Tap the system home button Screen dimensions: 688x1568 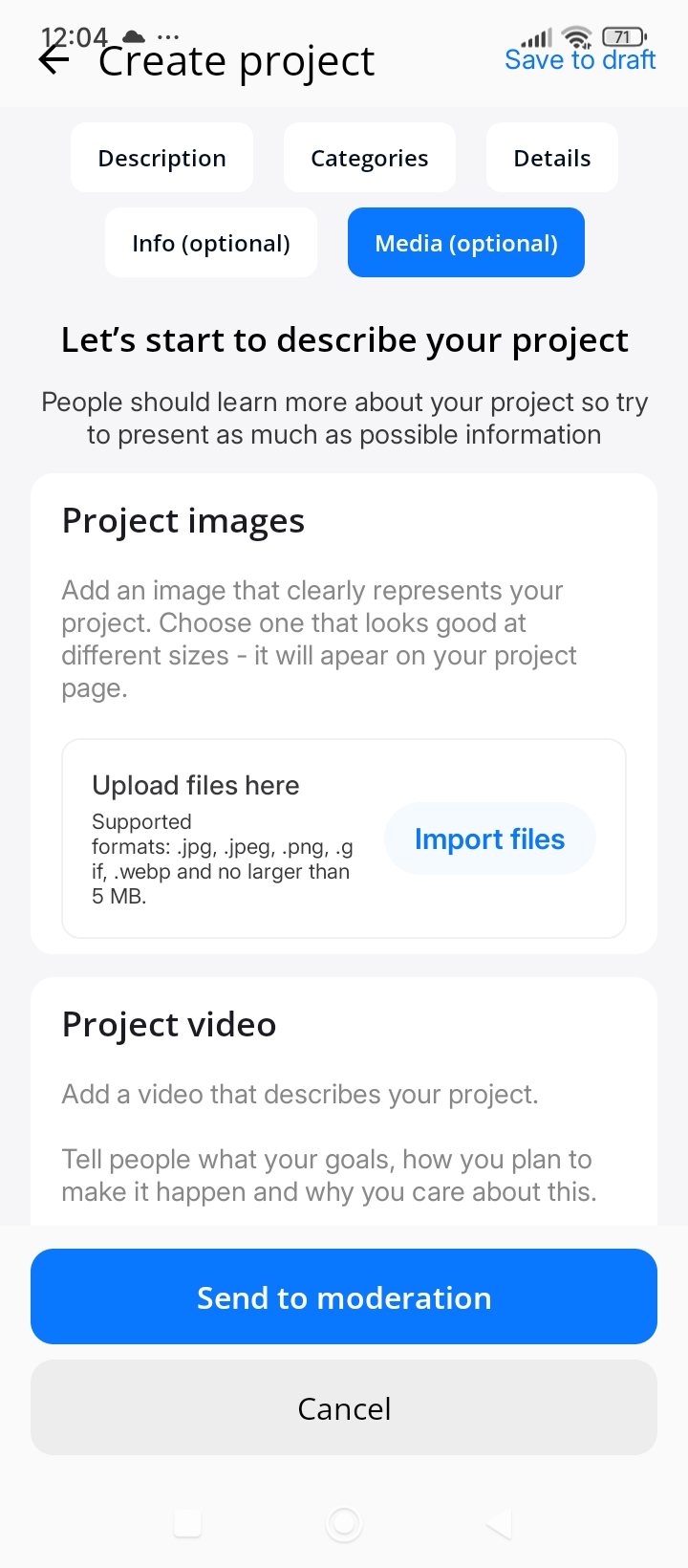click(344, 1523)
